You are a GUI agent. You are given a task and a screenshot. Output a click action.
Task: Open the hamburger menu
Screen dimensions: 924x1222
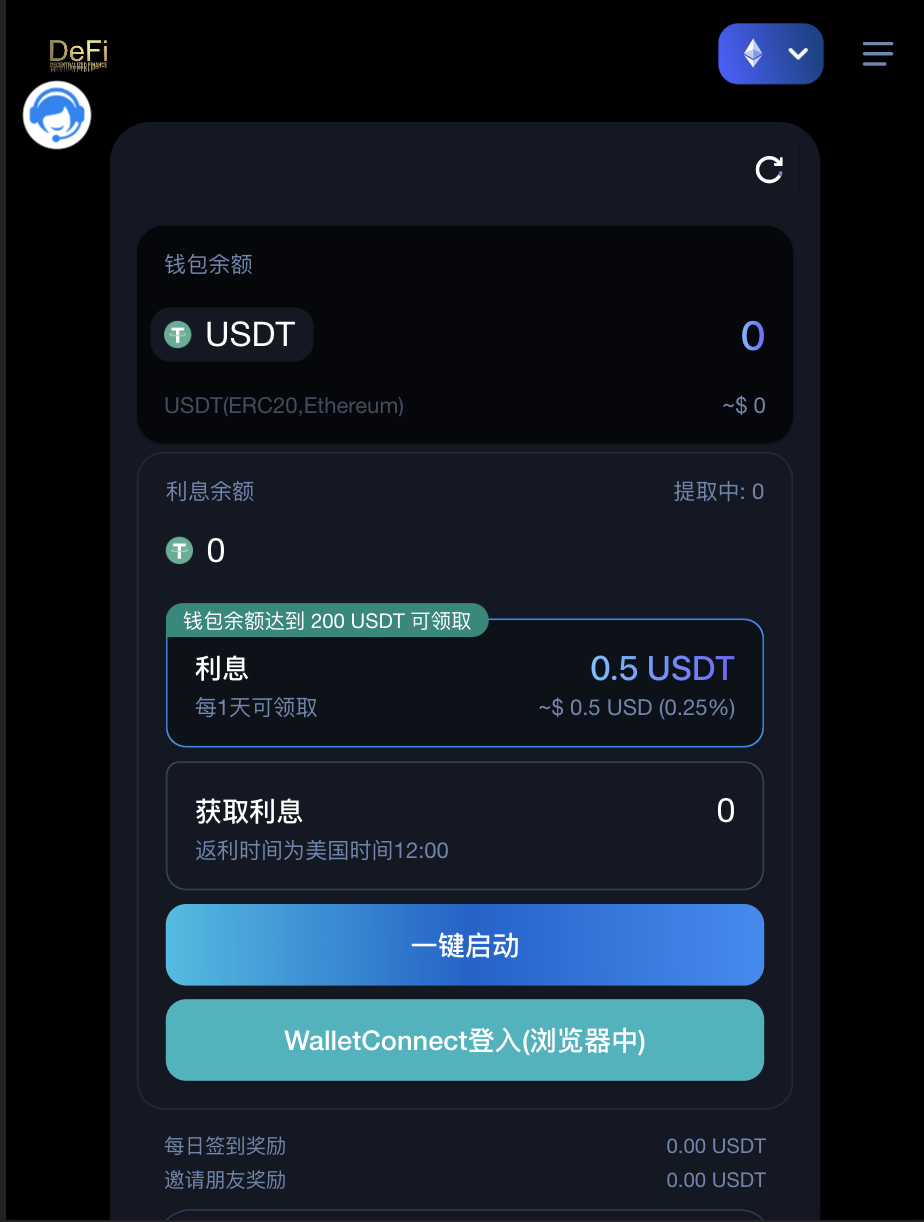tap(877, 54)
